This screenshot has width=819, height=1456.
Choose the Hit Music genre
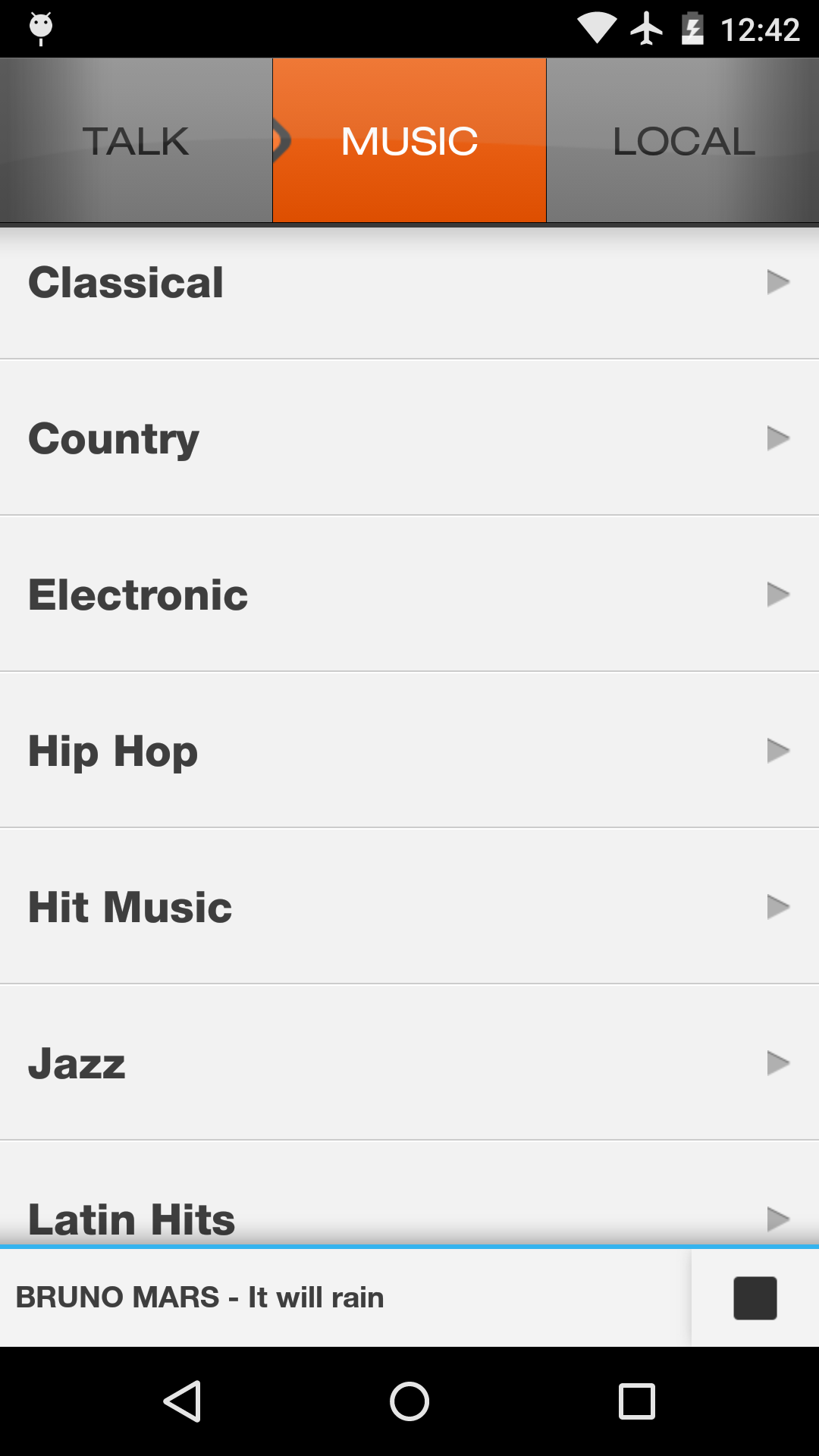[x=409, y=906]
